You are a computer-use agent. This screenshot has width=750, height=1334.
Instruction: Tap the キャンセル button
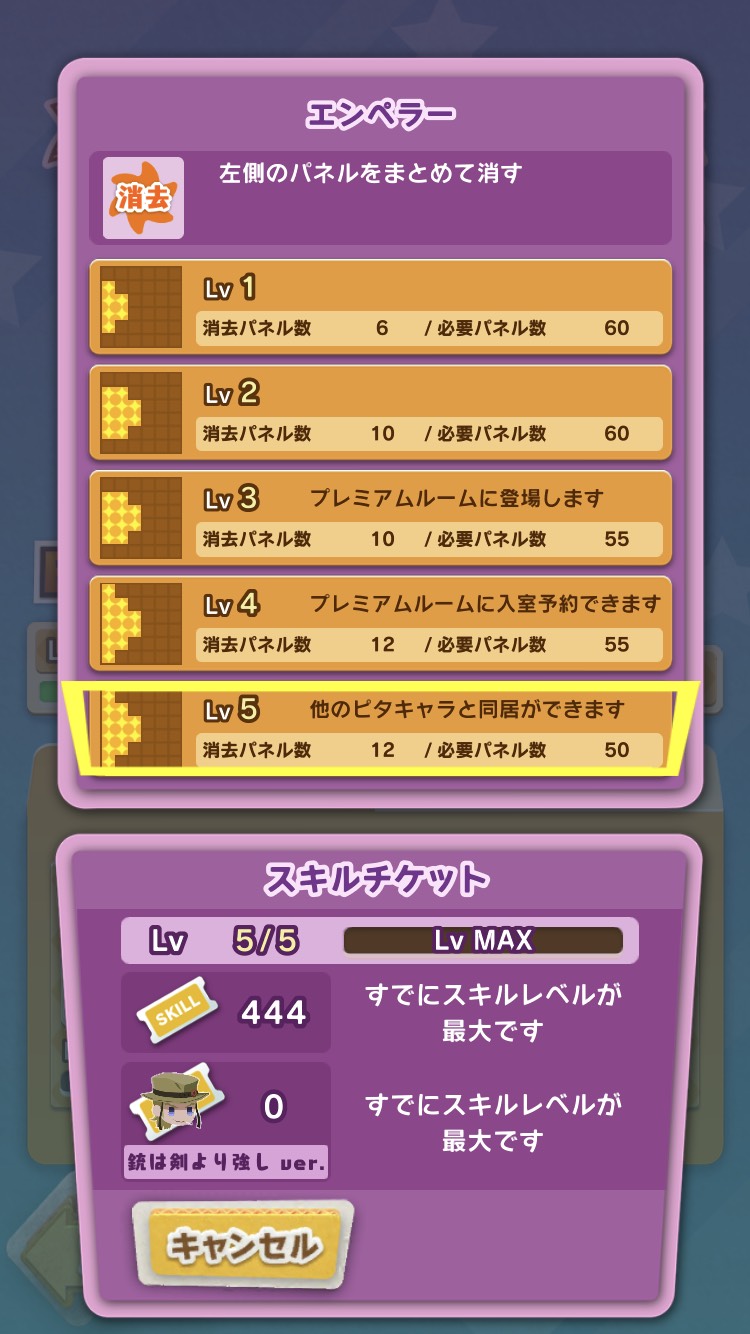coord(243,1246)
